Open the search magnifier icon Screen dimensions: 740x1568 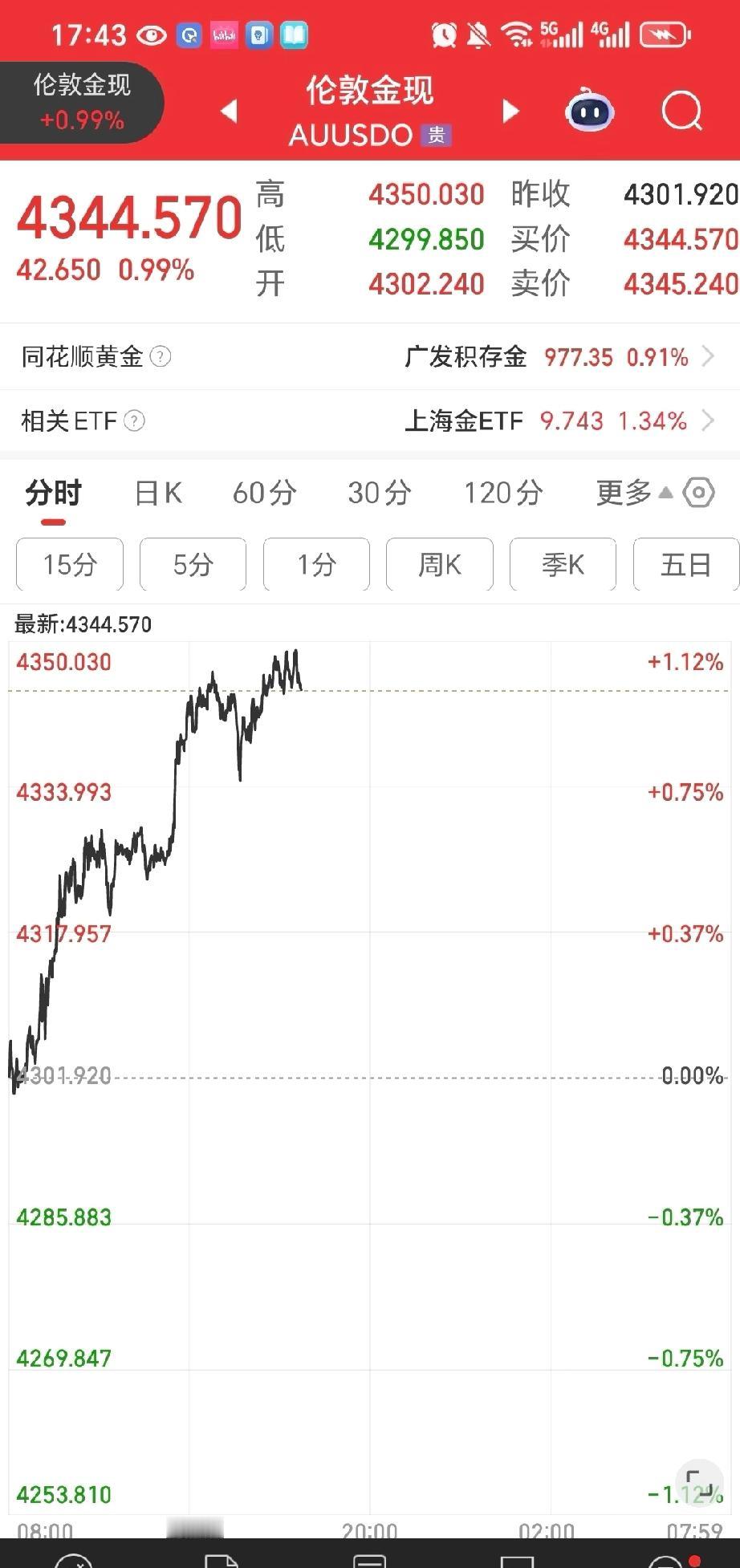[680, 111]
